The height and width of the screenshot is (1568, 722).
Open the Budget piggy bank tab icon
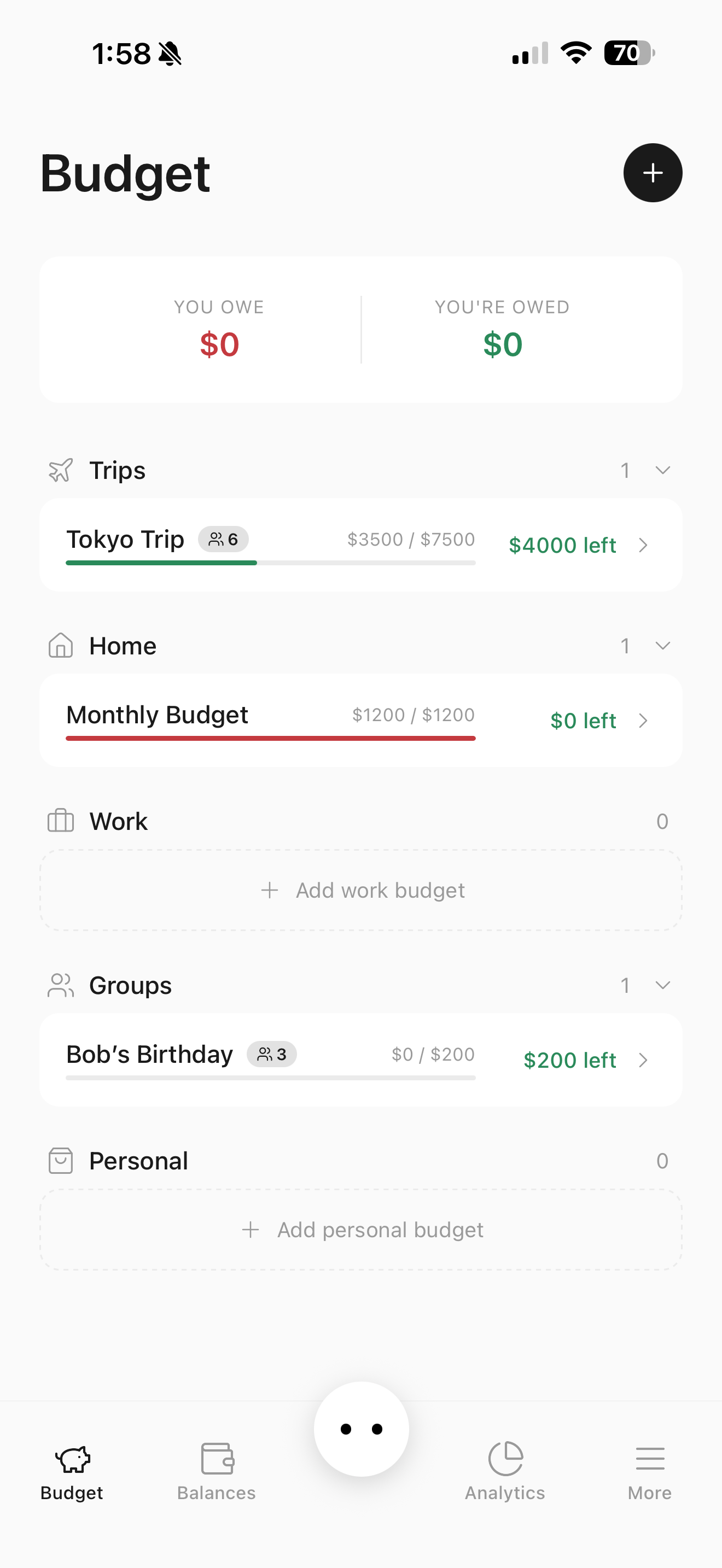click(x=71, y=1460)
